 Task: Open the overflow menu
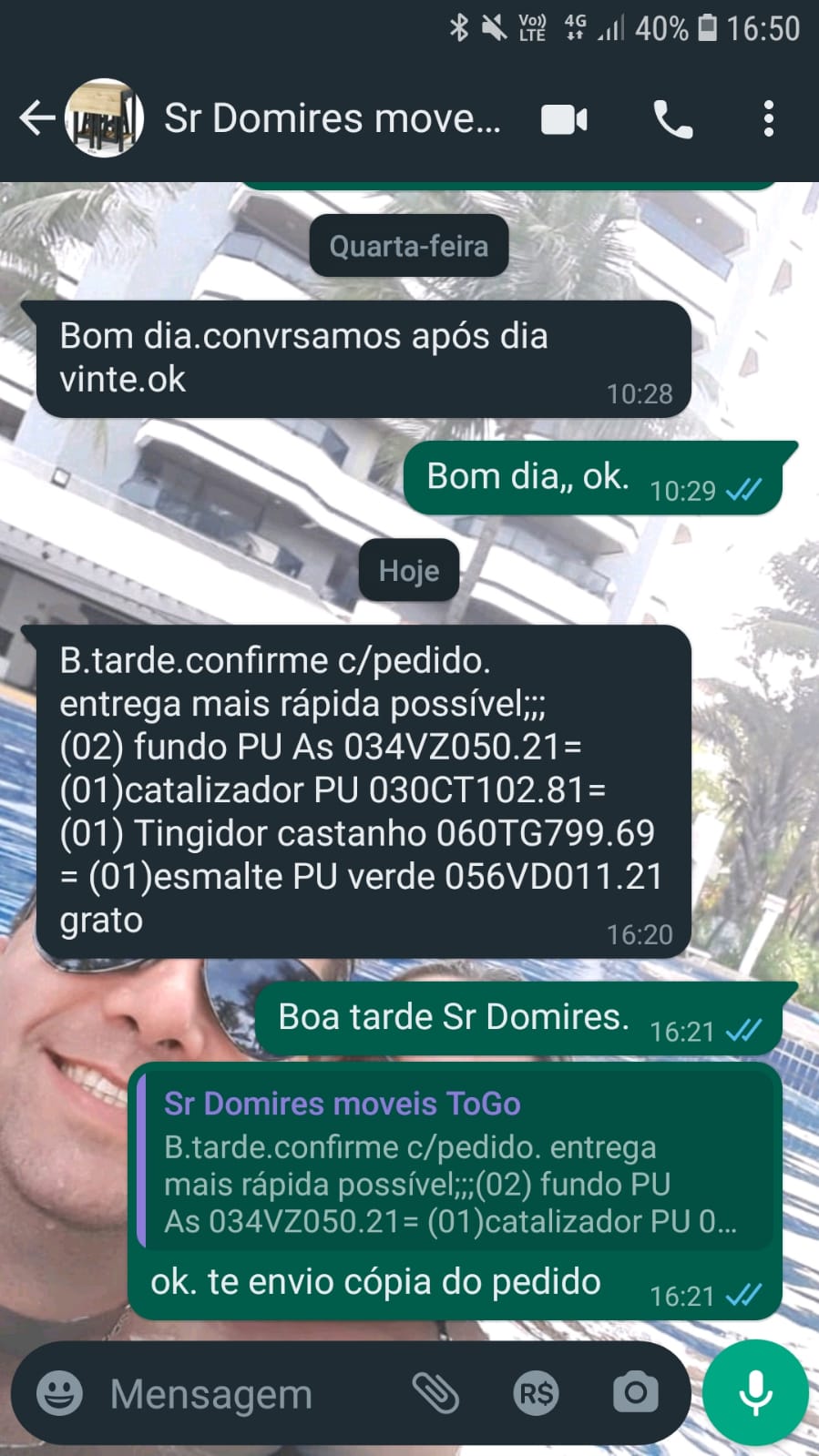(769, 119)
